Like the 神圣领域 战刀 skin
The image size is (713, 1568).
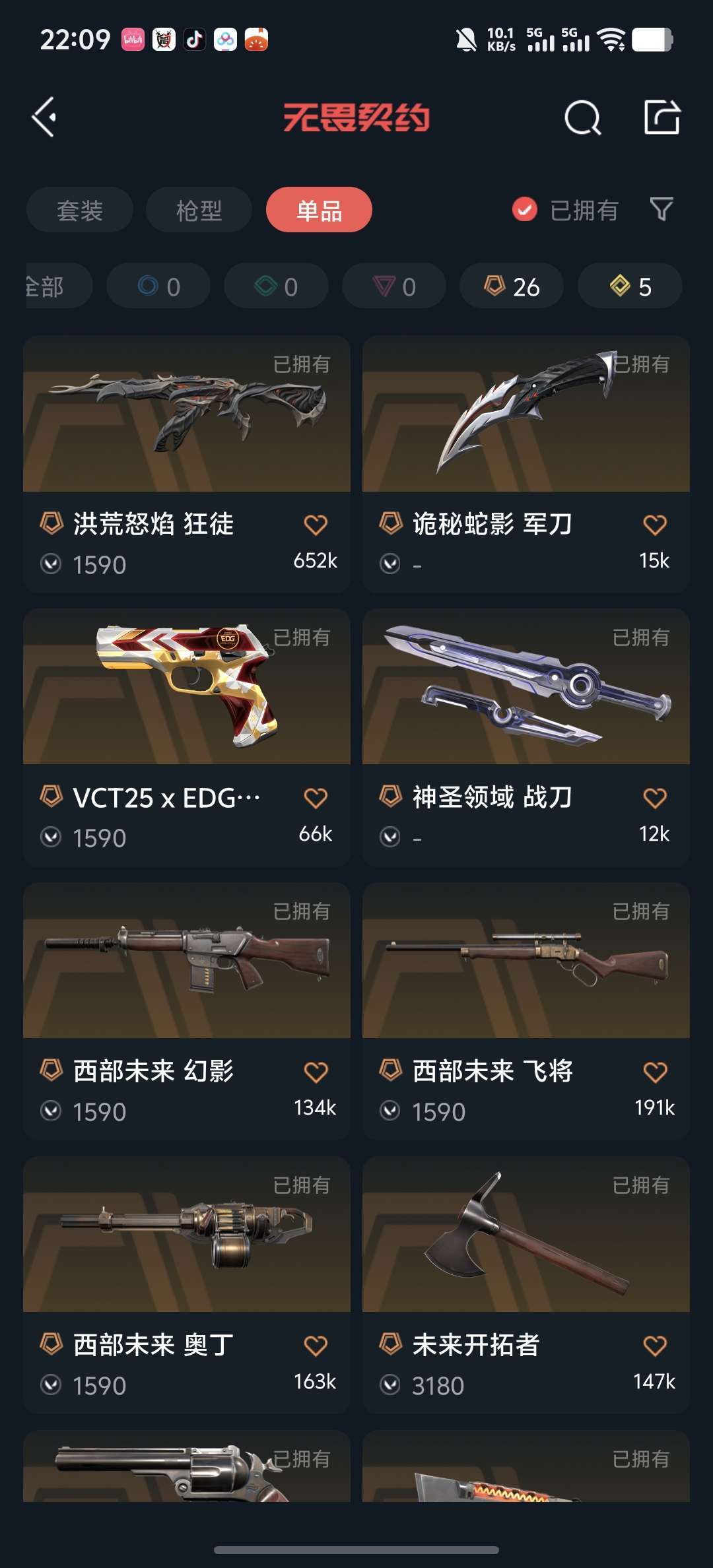[655, 799]
